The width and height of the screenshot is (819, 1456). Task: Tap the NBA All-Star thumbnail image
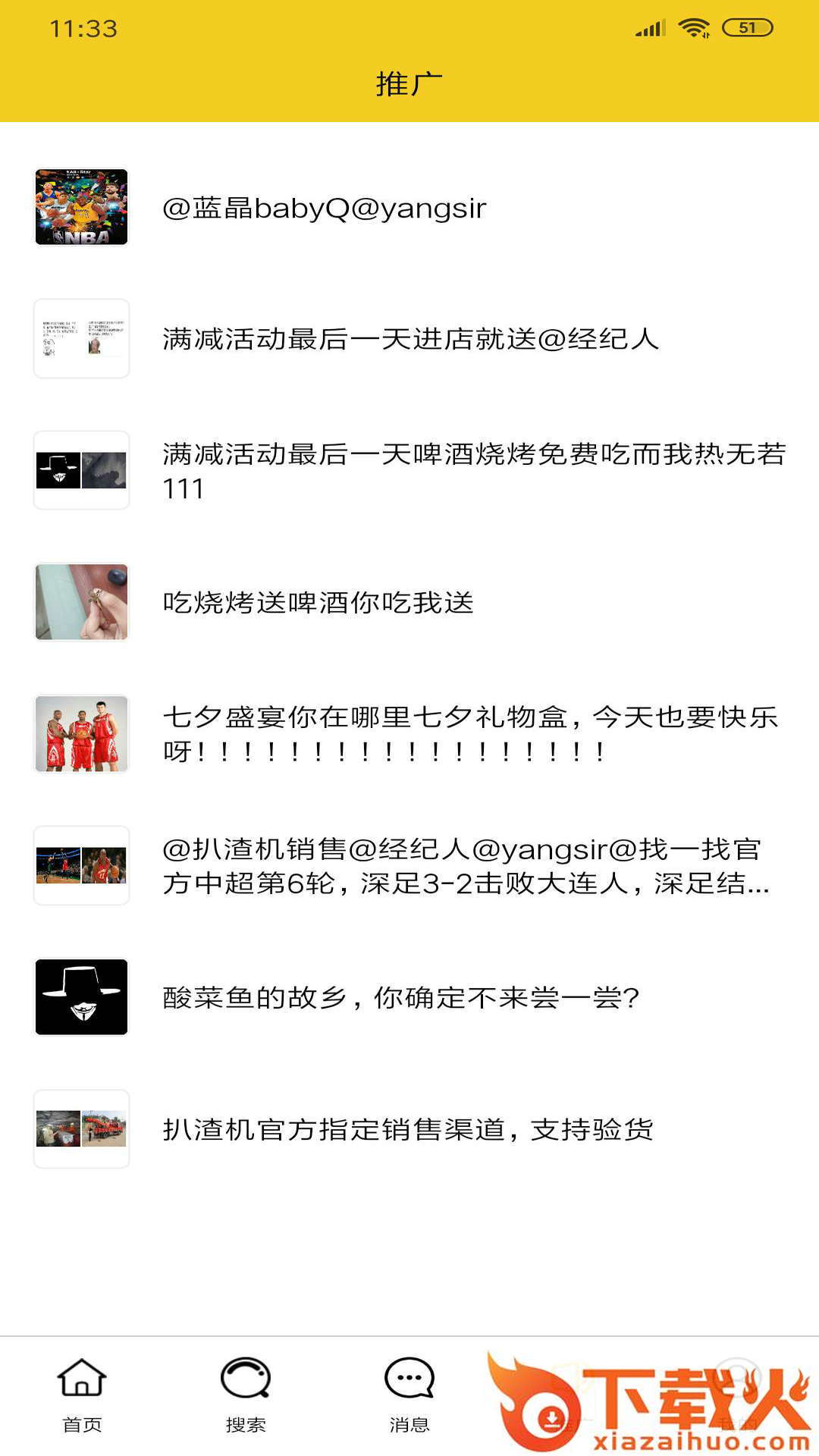[82, 206]
